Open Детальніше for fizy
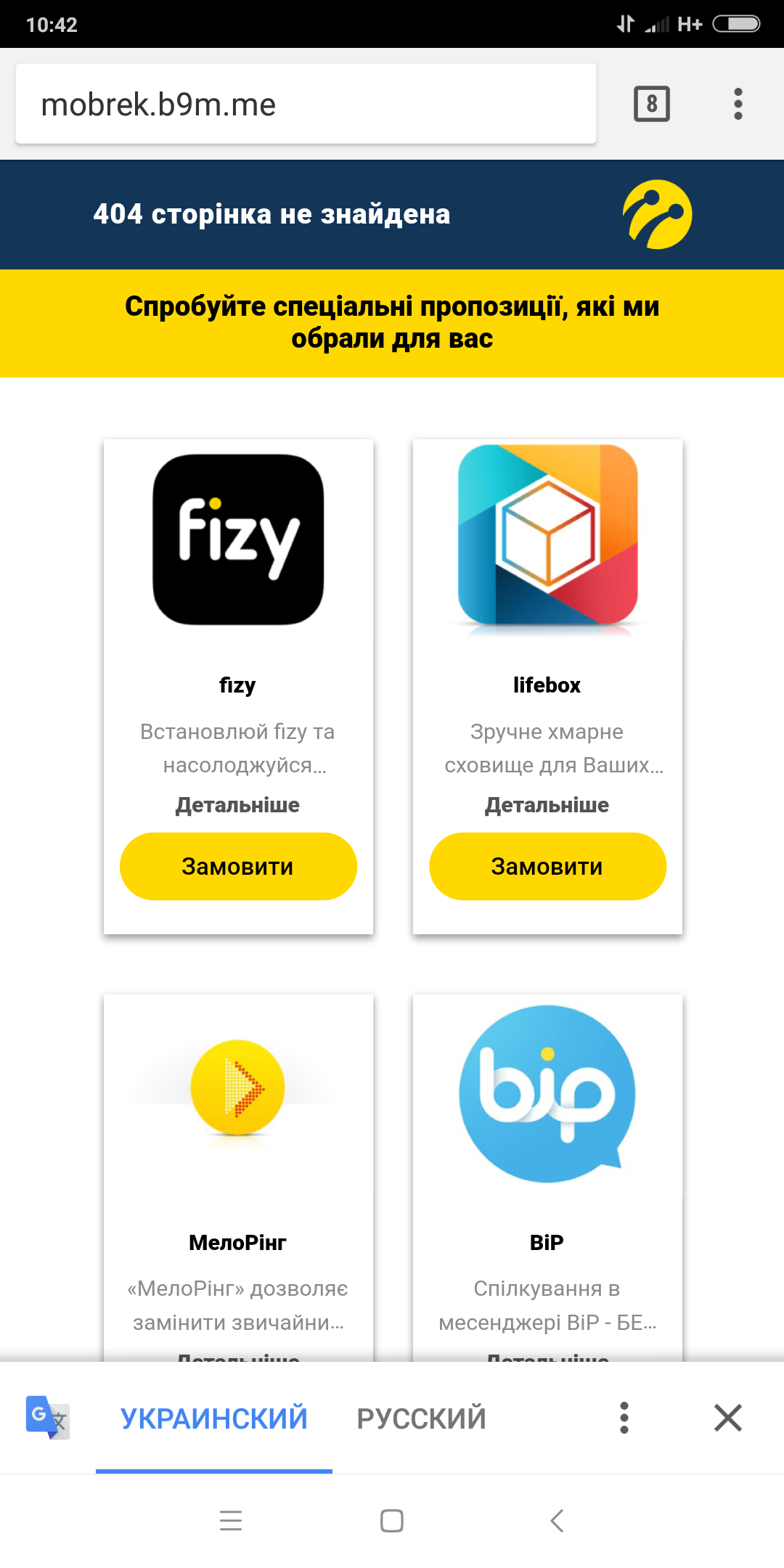 [238, 805]
